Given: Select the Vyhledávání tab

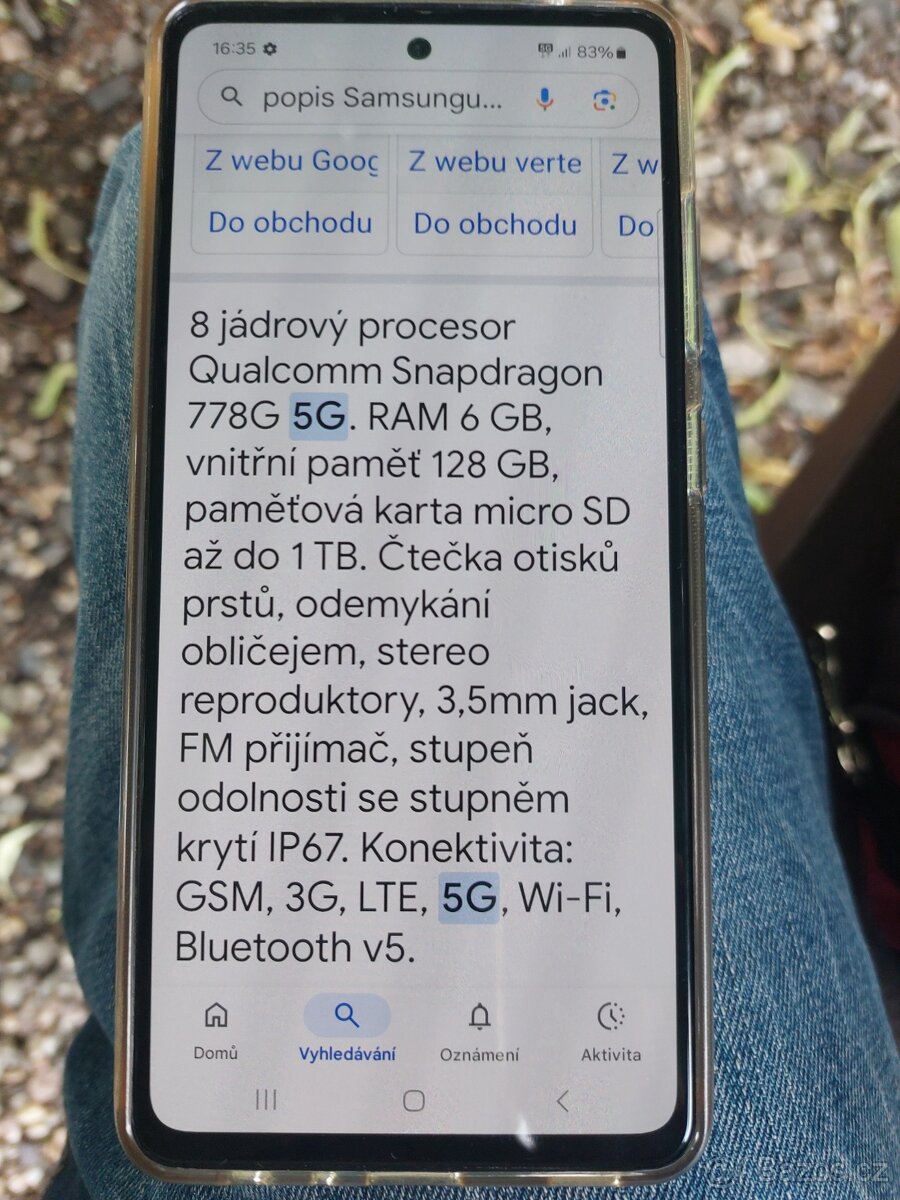Looking at the screenshot, I should click(347, 1031).
